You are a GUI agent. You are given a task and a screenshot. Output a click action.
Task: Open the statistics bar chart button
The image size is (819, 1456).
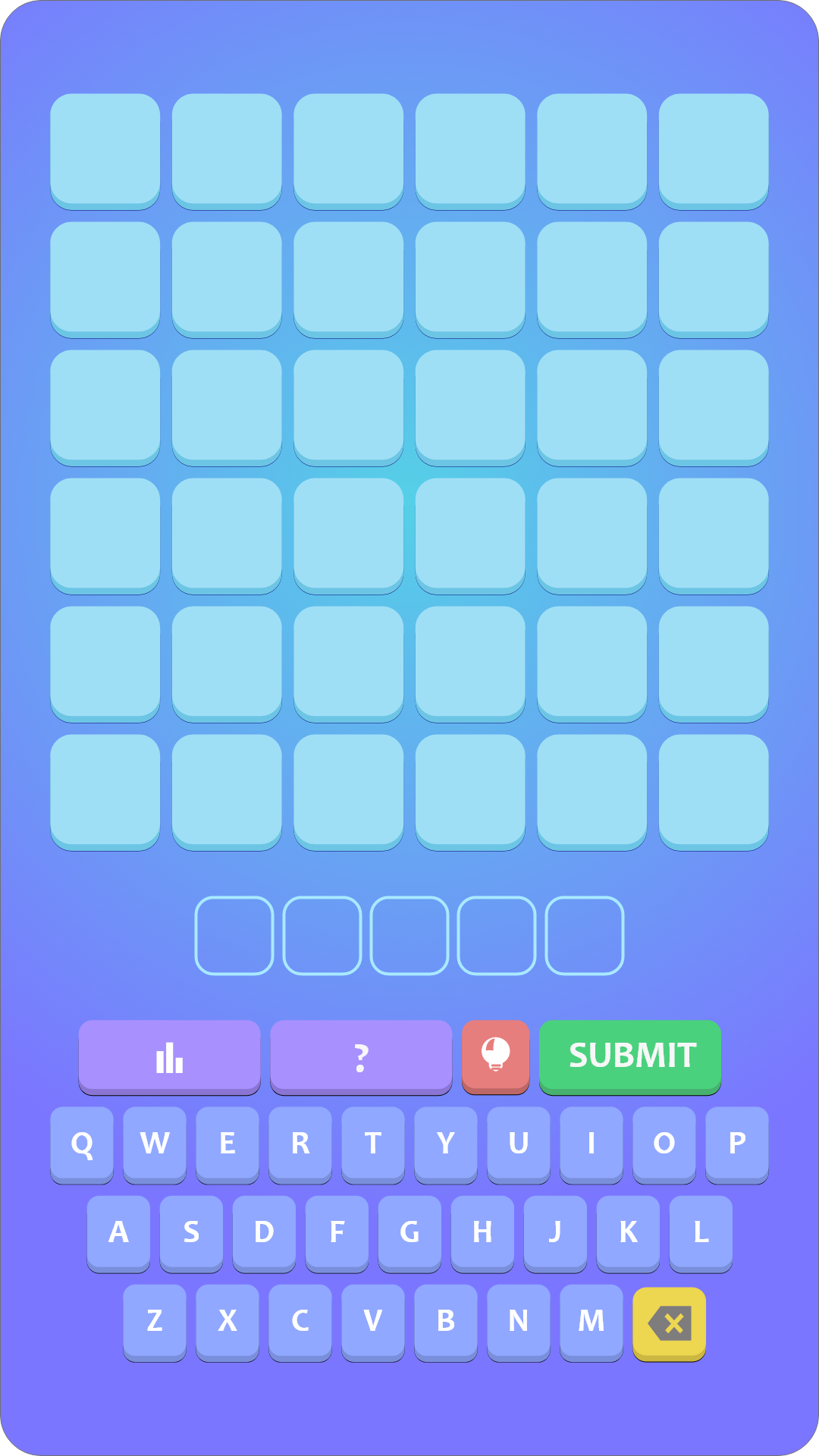pos(169,1056)
